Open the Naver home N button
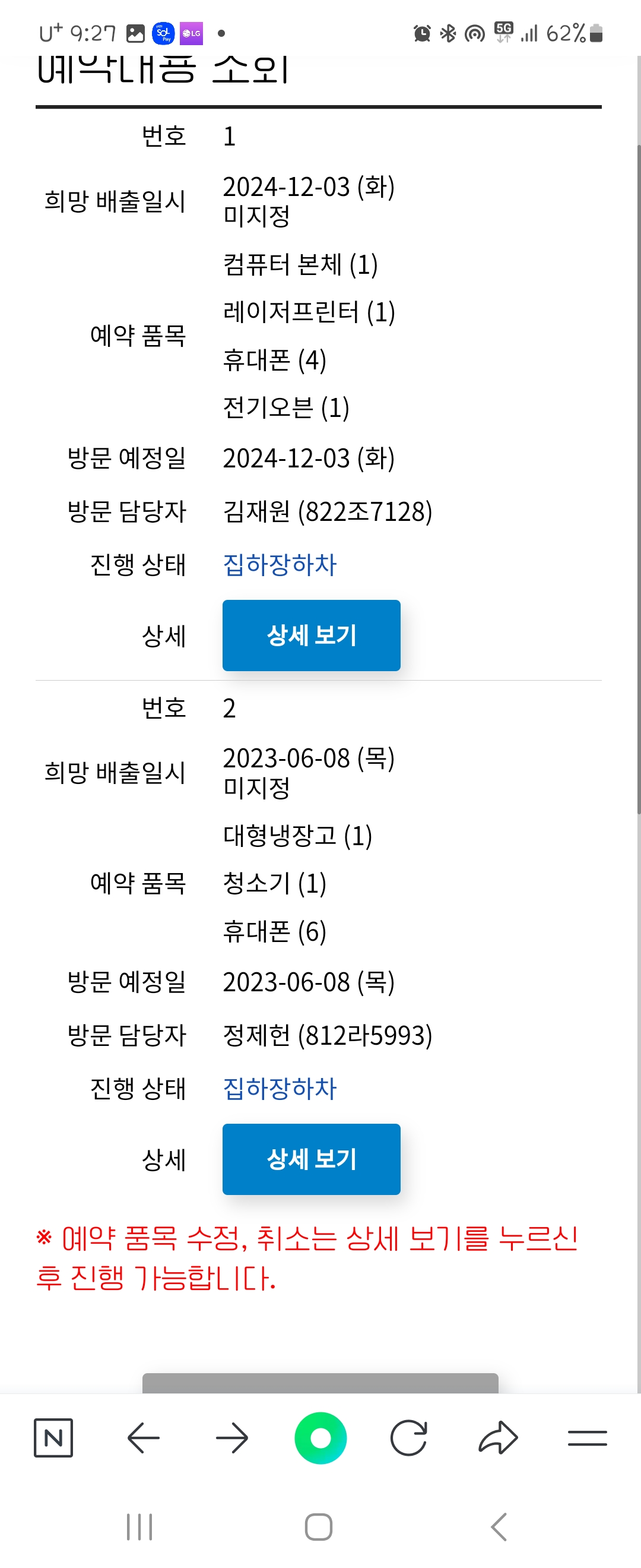 [x=53, y=1438]
